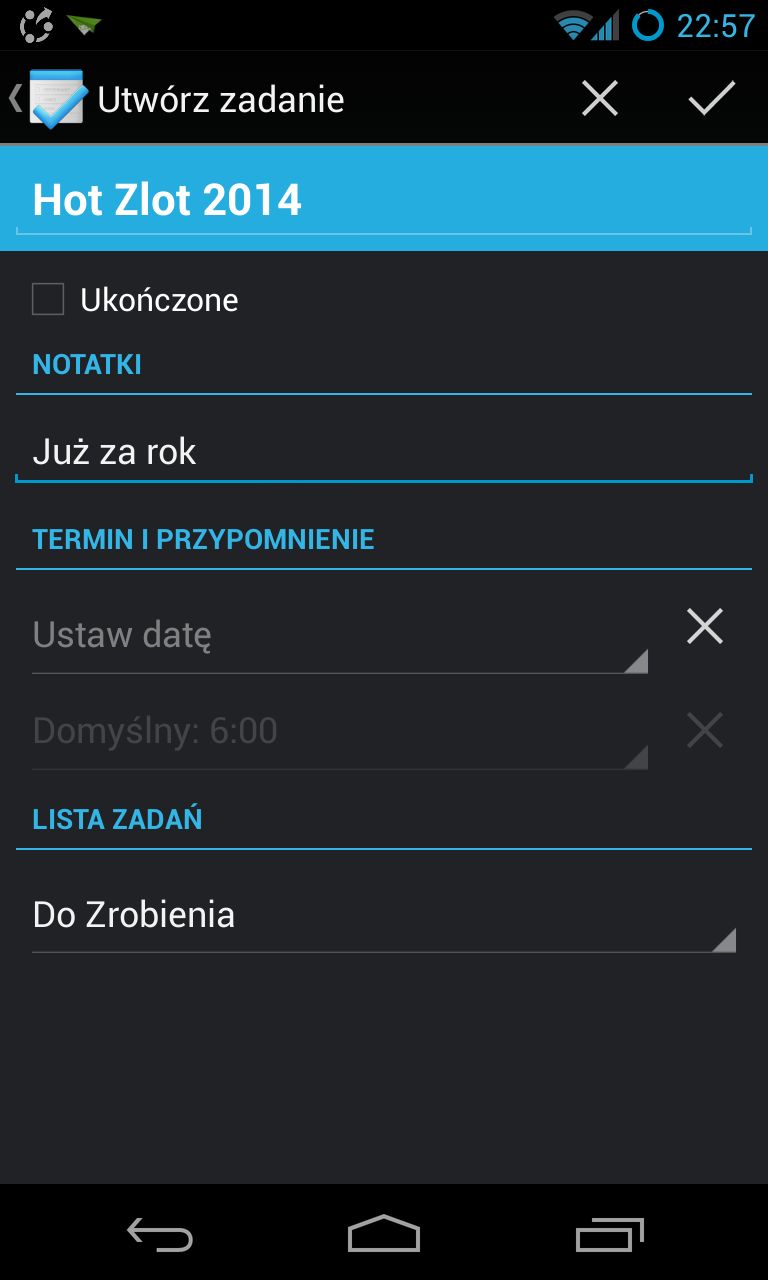Edit the note Już za rok

tap(384, 452)
